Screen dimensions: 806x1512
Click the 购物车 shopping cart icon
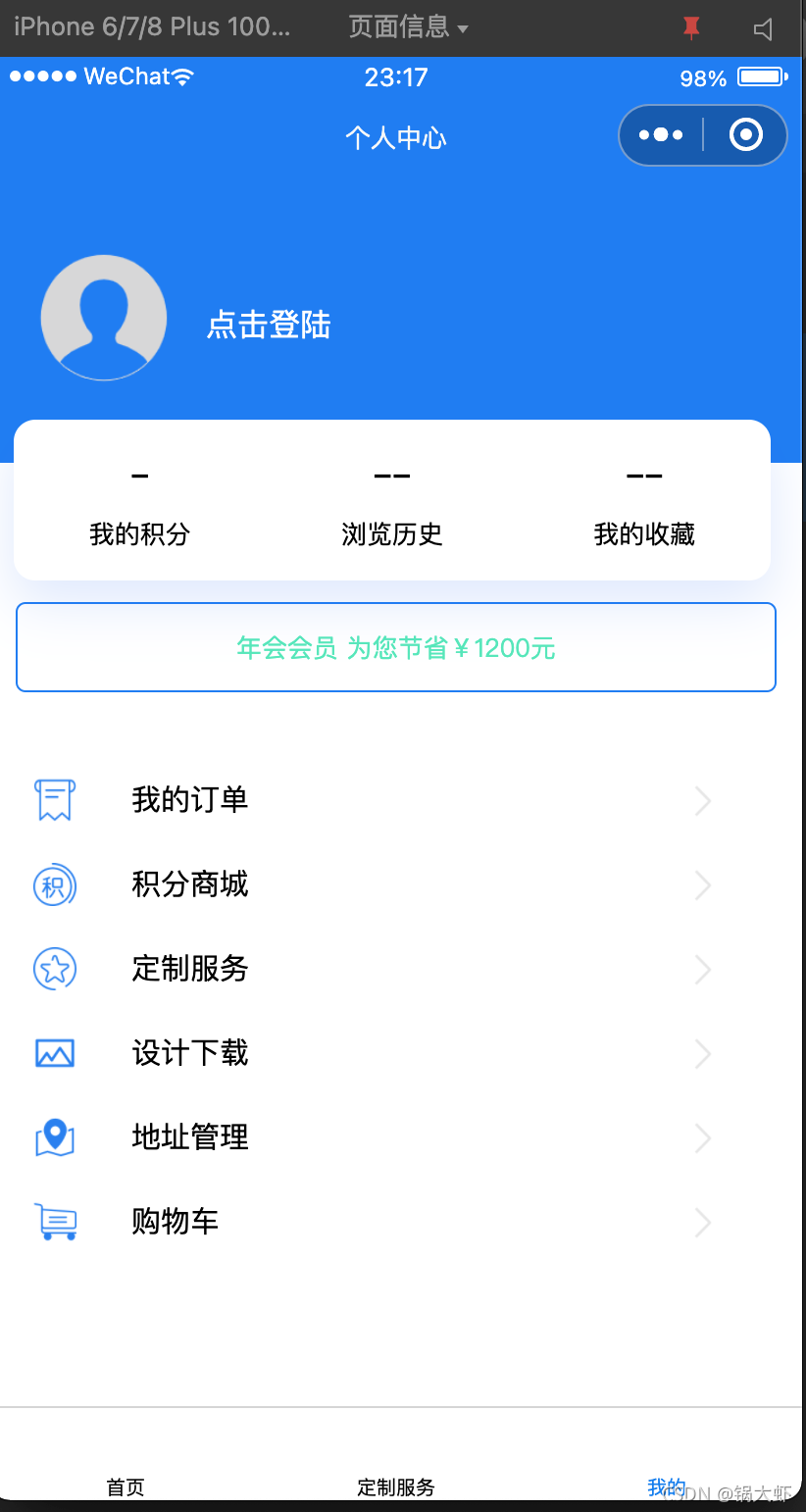(54, 1222)
